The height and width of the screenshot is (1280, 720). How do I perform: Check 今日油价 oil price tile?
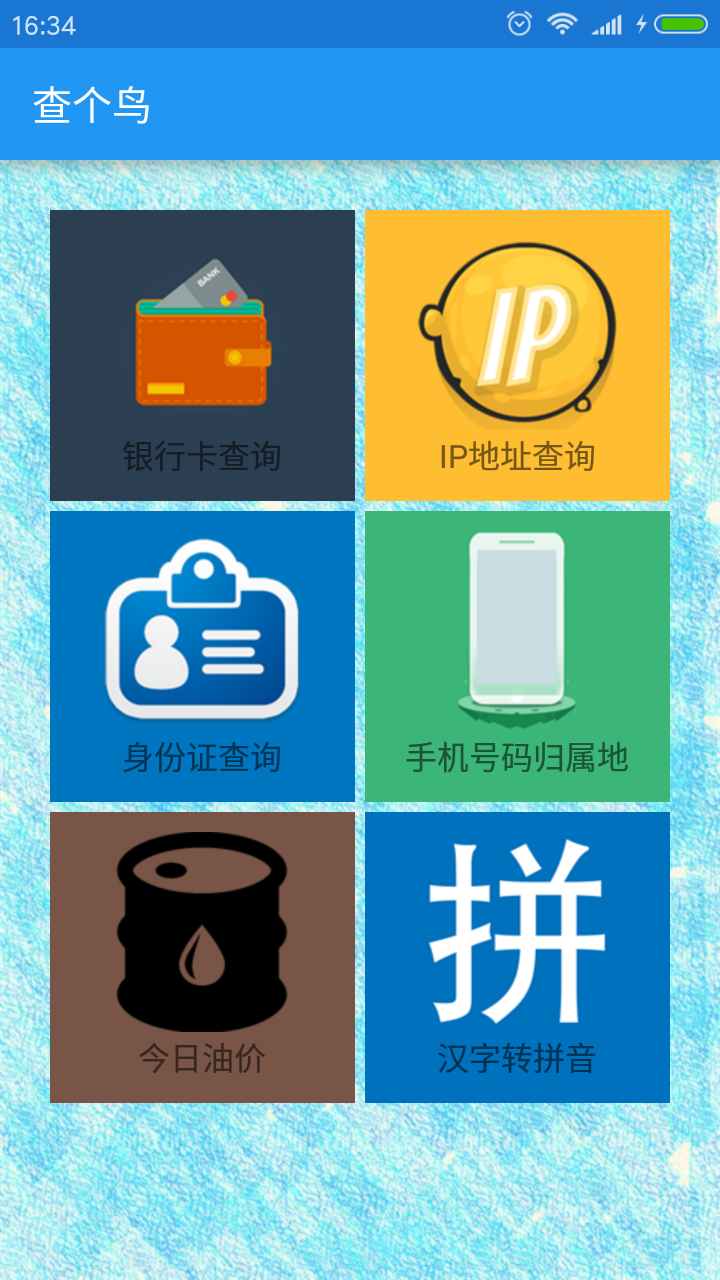click(202, 957)
